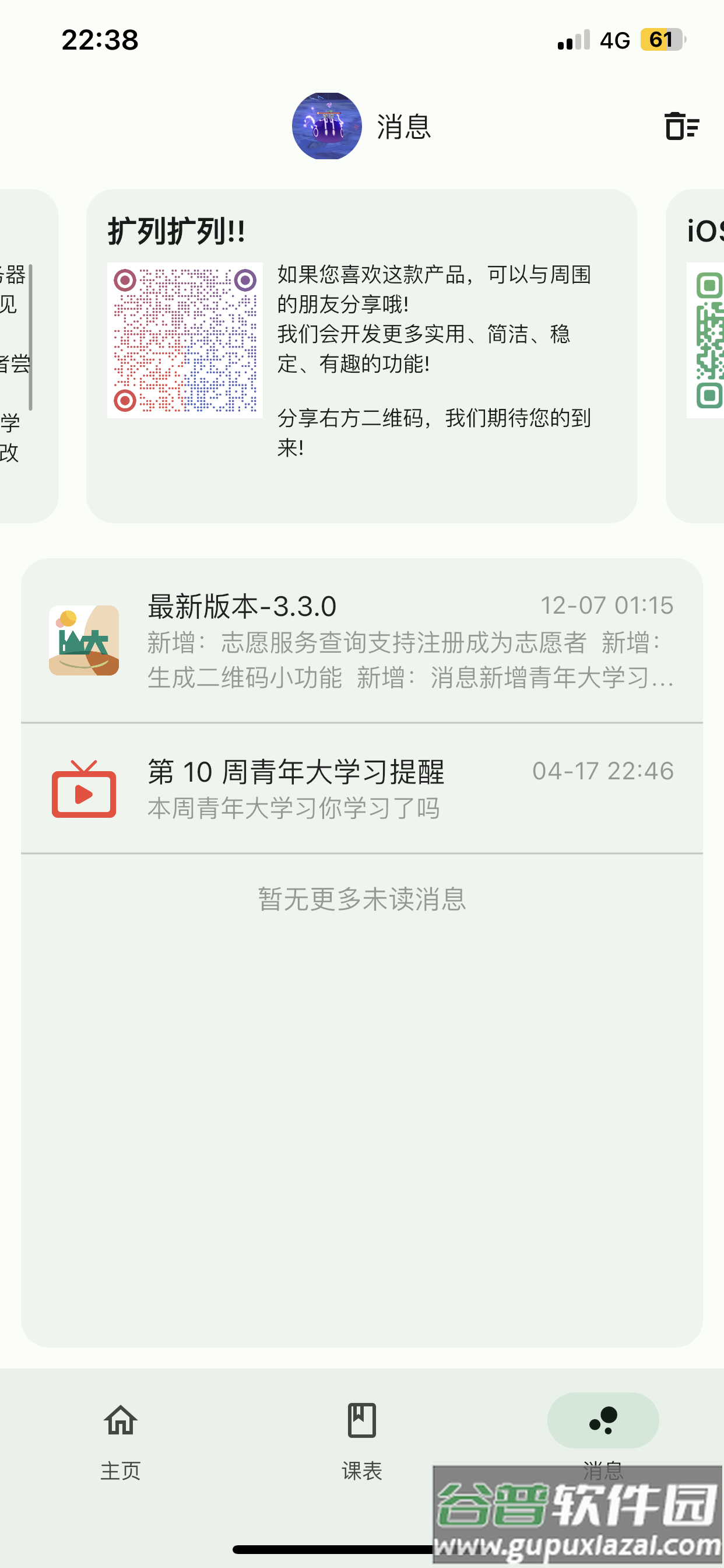Clear all messages with the trash icon
This screenshot has height=1568, width=724.
(681, 127)
